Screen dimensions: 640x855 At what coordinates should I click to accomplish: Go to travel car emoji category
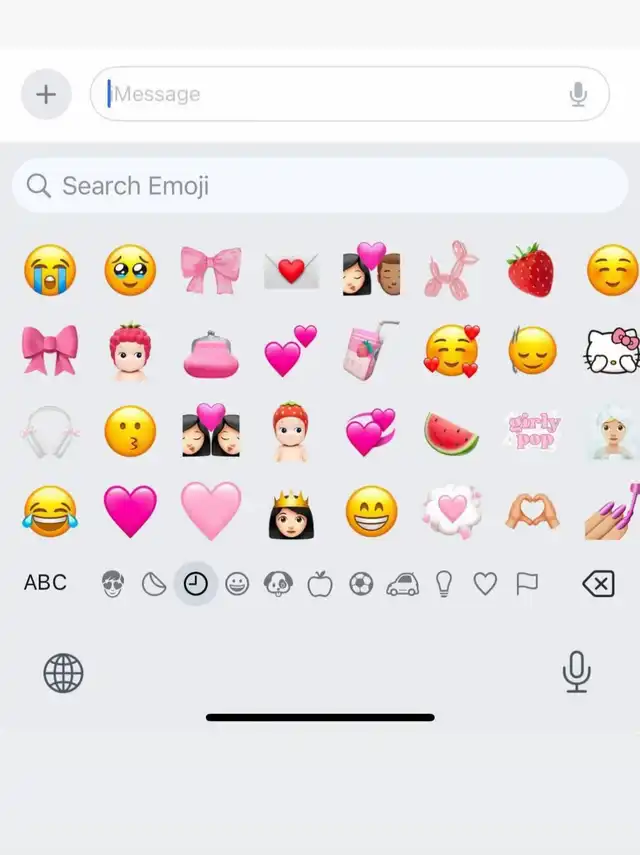pos(402,583)
